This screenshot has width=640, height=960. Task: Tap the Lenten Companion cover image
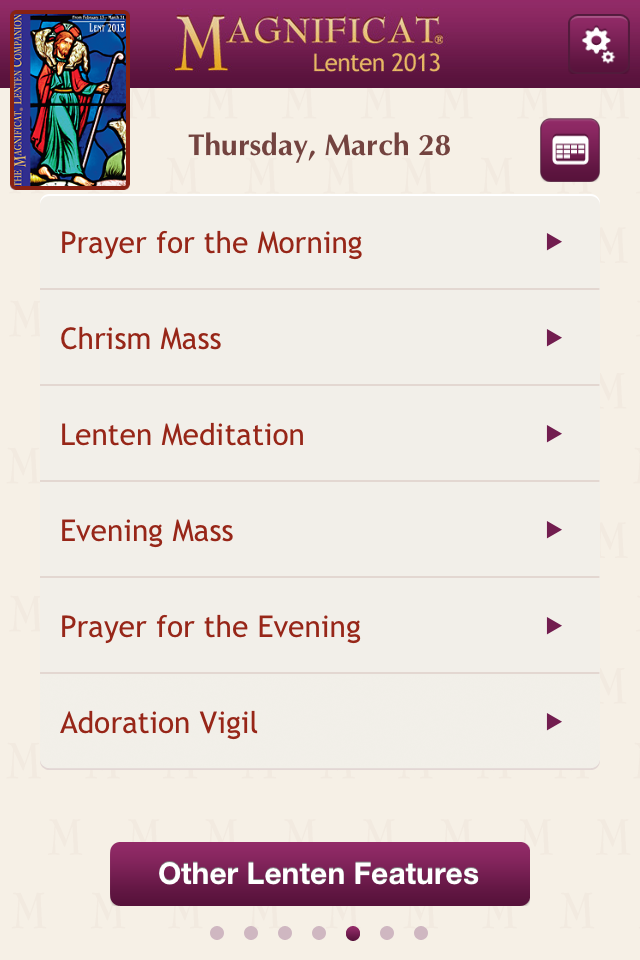point(70,100)
